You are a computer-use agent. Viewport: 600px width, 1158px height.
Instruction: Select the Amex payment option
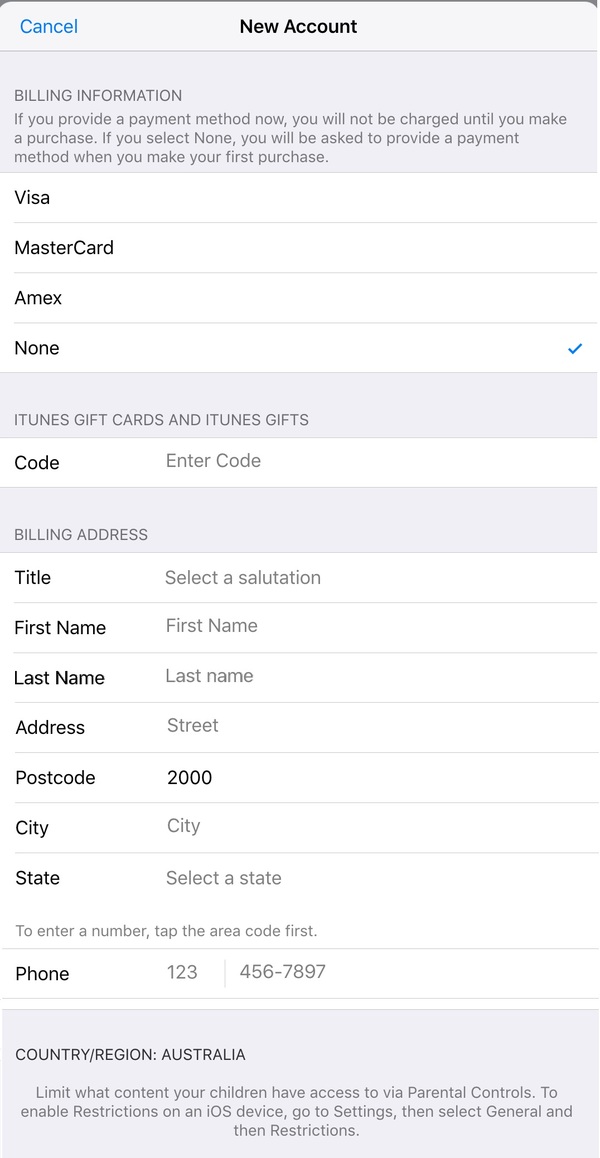point(300,298)
